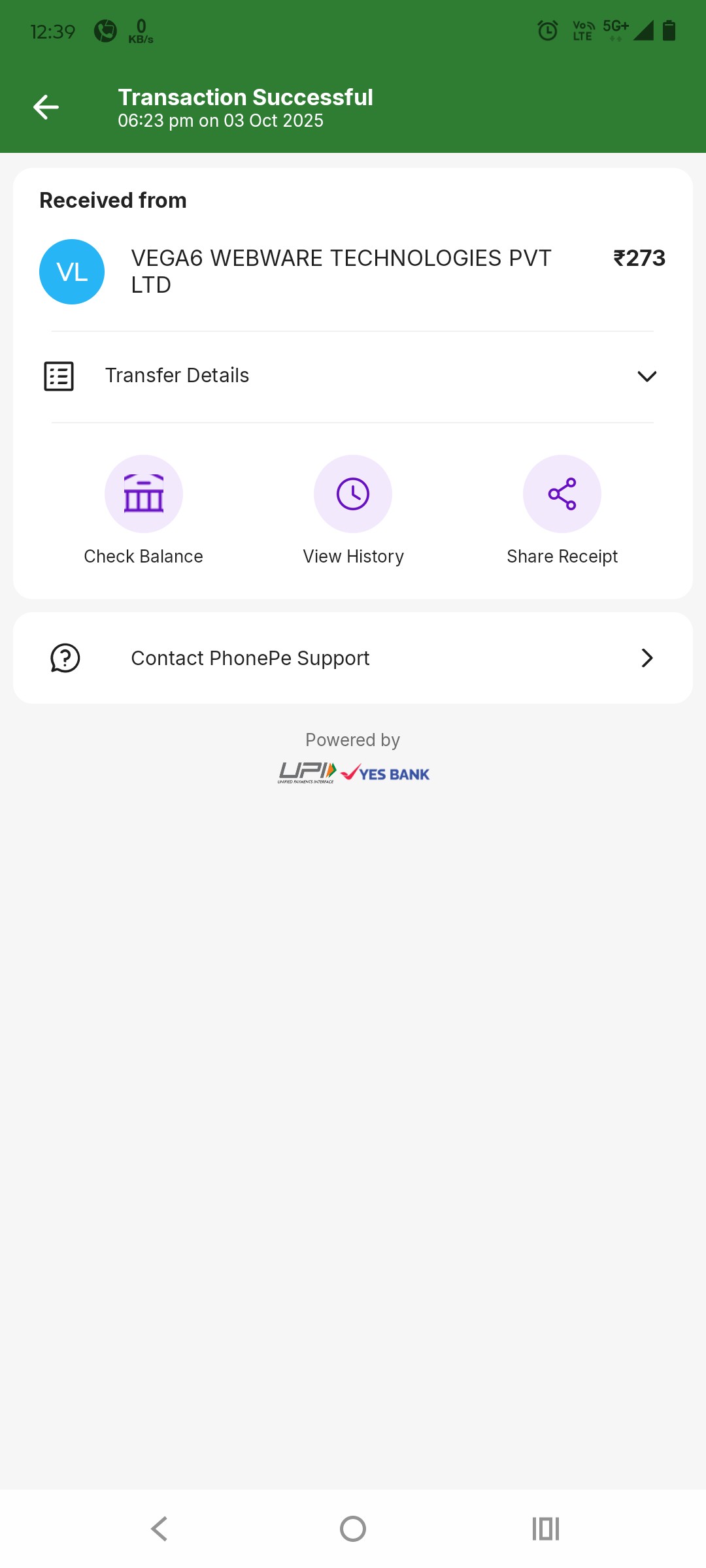Open View History
Screen dimensions: 706x1568
click(x=353, y=495)
